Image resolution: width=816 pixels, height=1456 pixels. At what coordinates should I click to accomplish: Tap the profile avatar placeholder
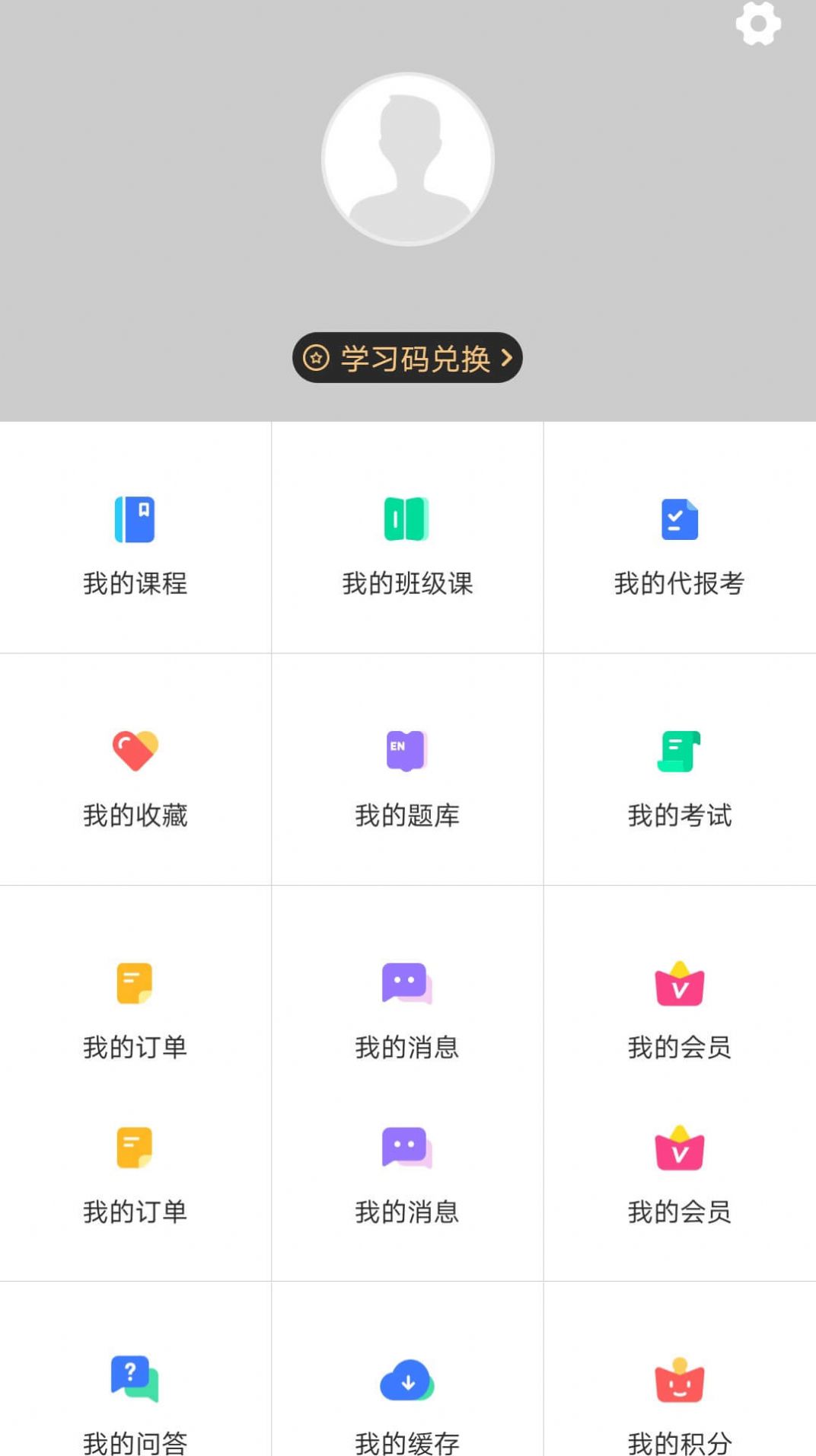point(407,158)
